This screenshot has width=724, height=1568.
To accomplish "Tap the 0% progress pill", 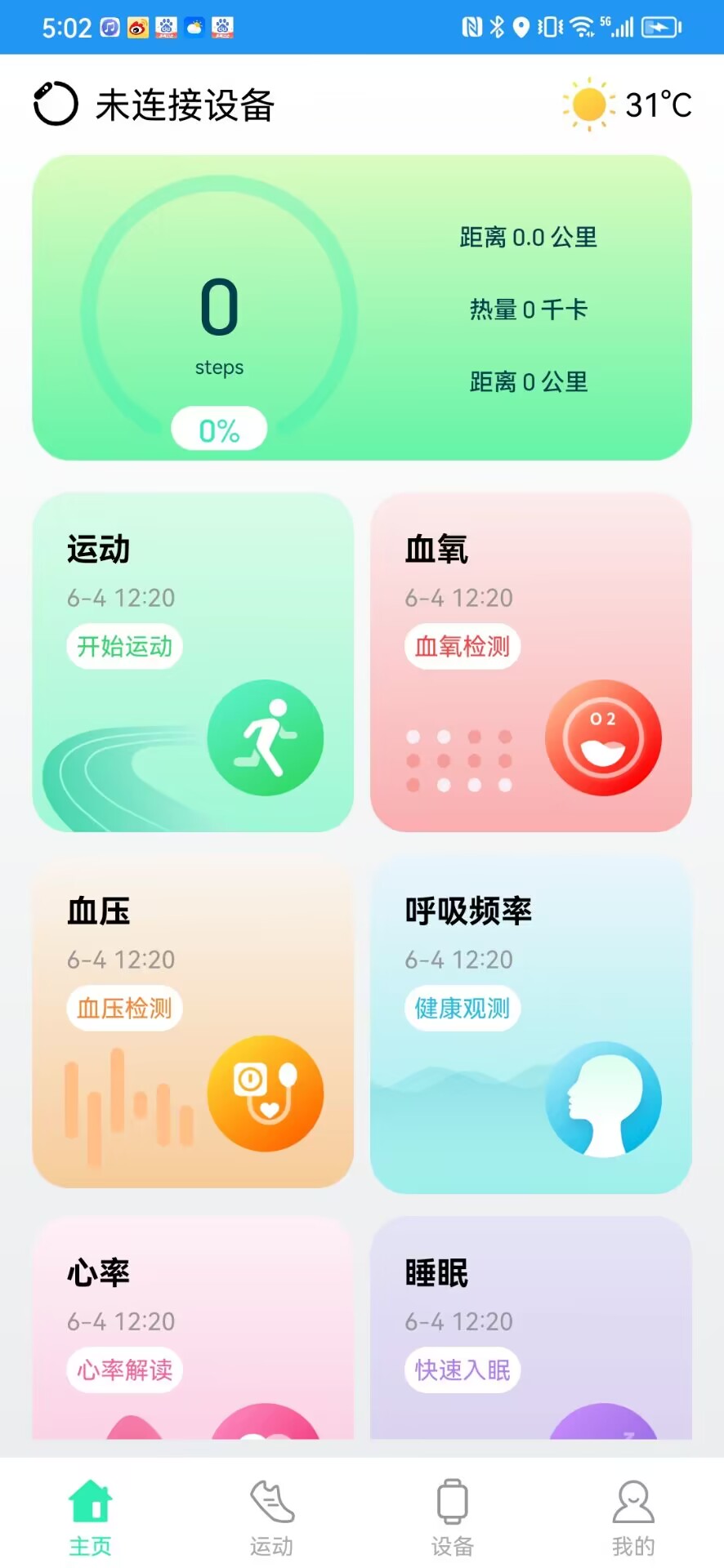I will click(218, 427).
